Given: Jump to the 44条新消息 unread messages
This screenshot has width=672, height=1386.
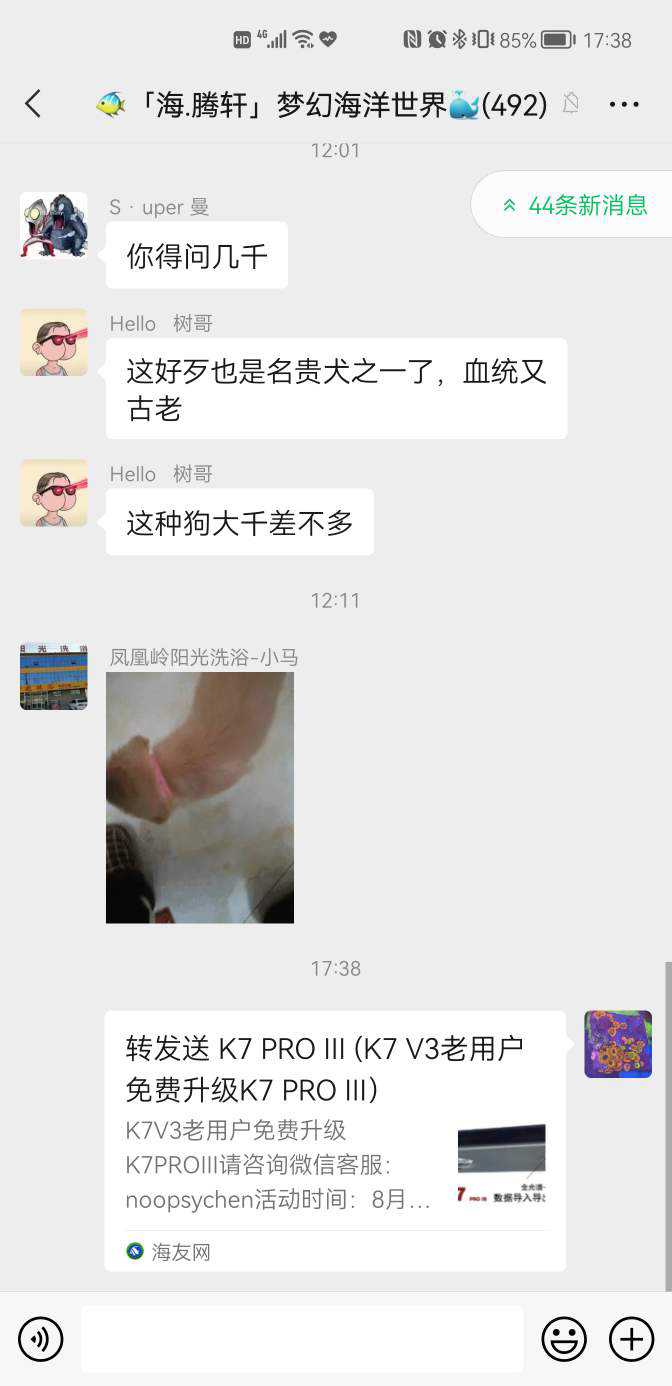Looking at the screenshot, I should tap(574, 205).
